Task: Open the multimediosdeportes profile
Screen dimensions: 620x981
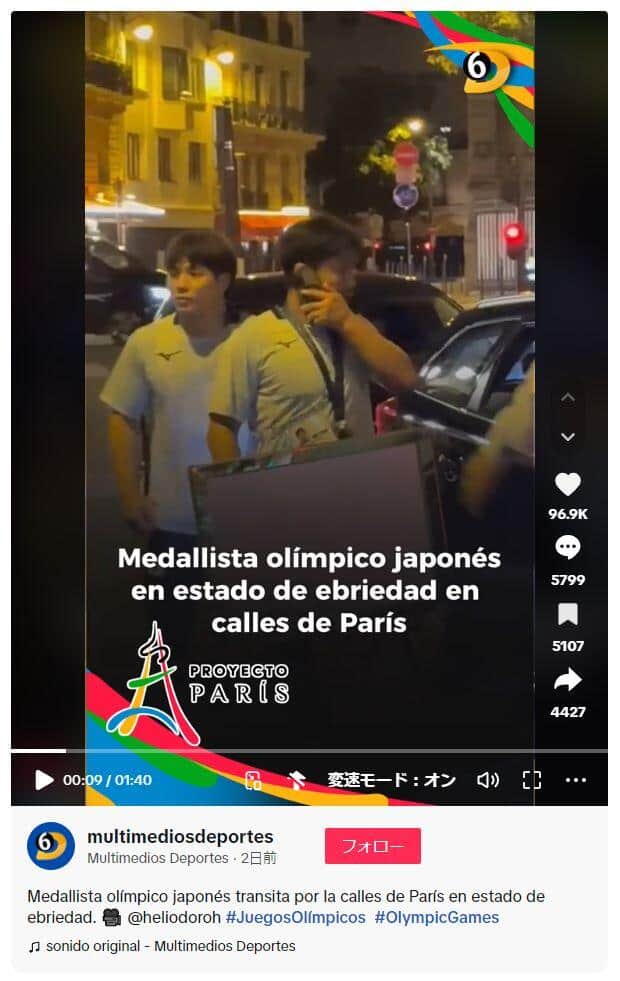Action: point(180,837)
